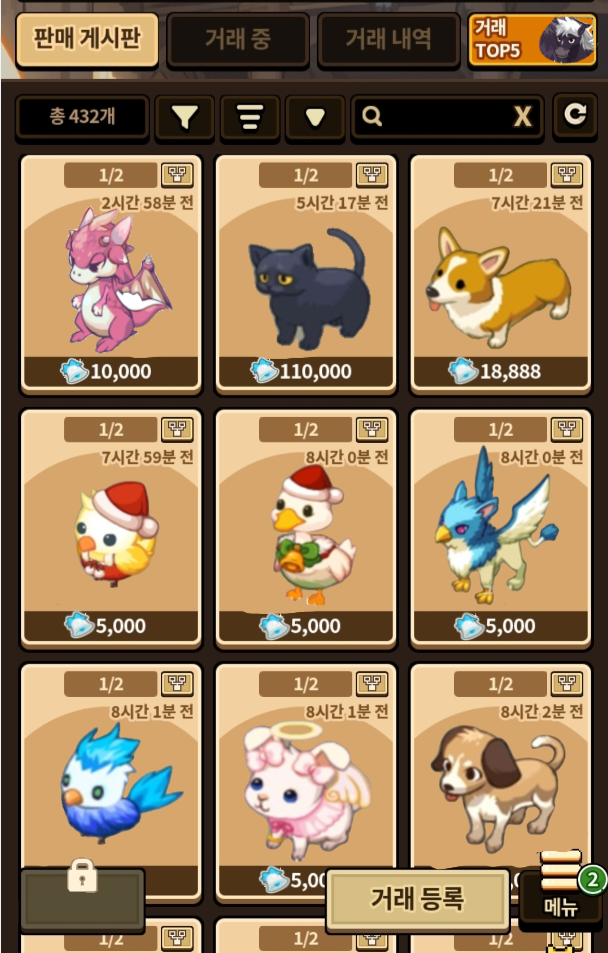Clear the search with the X
This screenshot has height=953, width=608.
coord(522,117)
